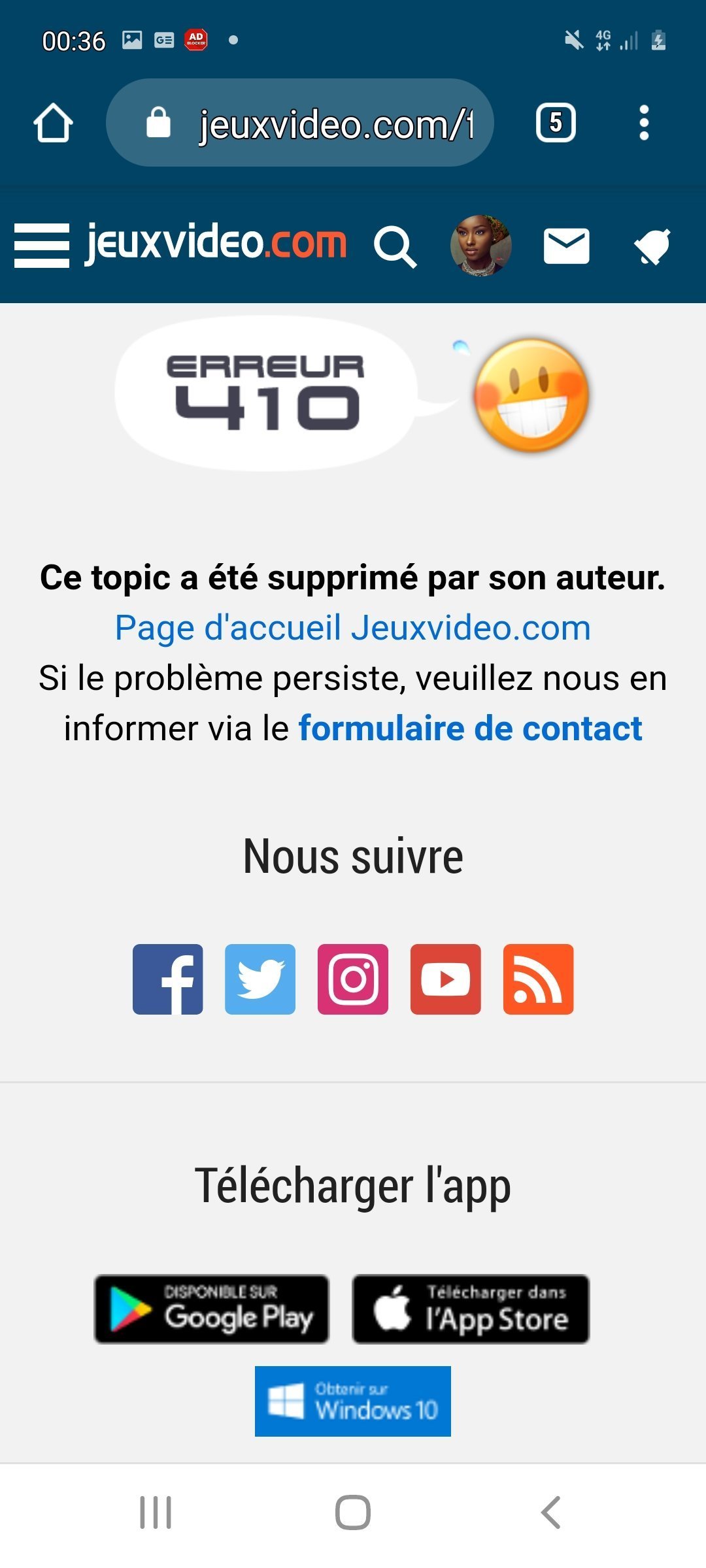Follow the Page d'accueil Jeuxvideo.com link
Image resolution: width=706 pixels, height=1568 pixels.
coord(353,628)
